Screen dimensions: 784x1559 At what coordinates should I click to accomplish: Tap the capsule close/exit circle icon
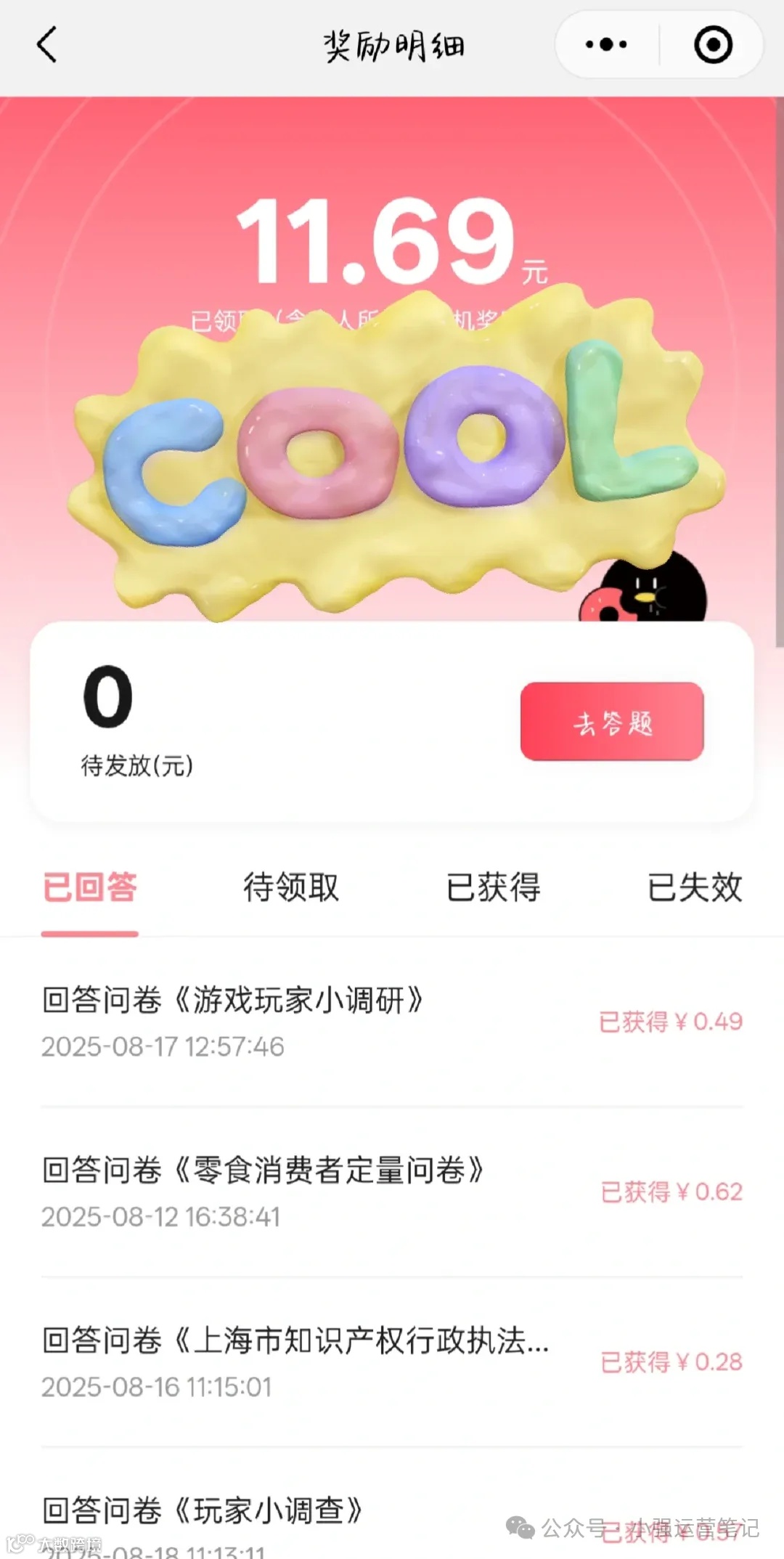click(713, 44)
